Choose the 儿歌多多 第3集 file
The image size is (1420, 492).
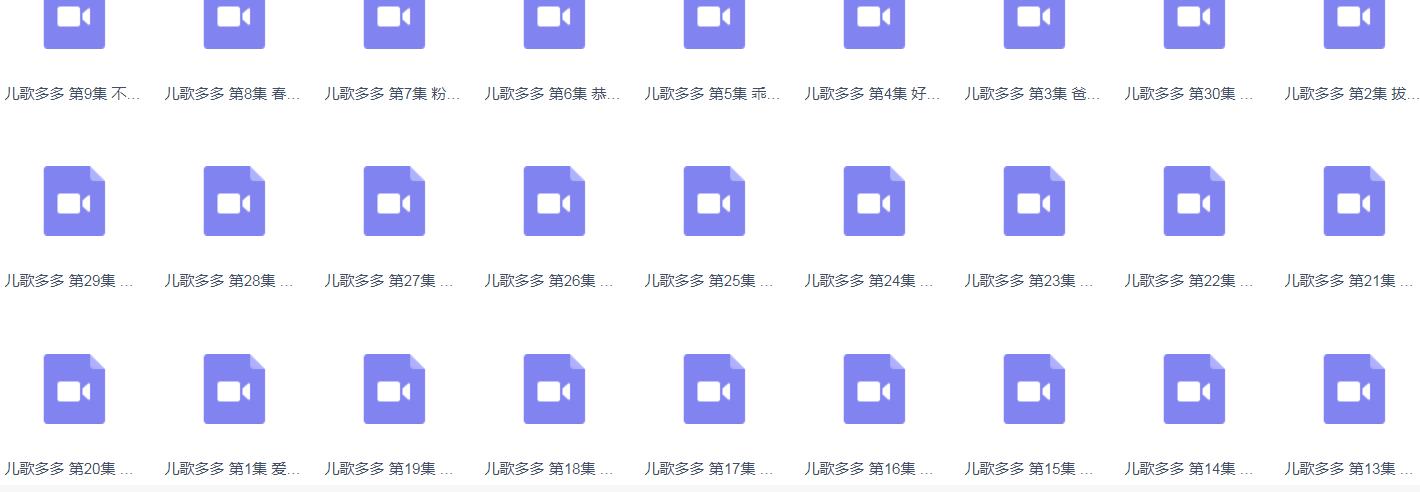click(1034, 22)
